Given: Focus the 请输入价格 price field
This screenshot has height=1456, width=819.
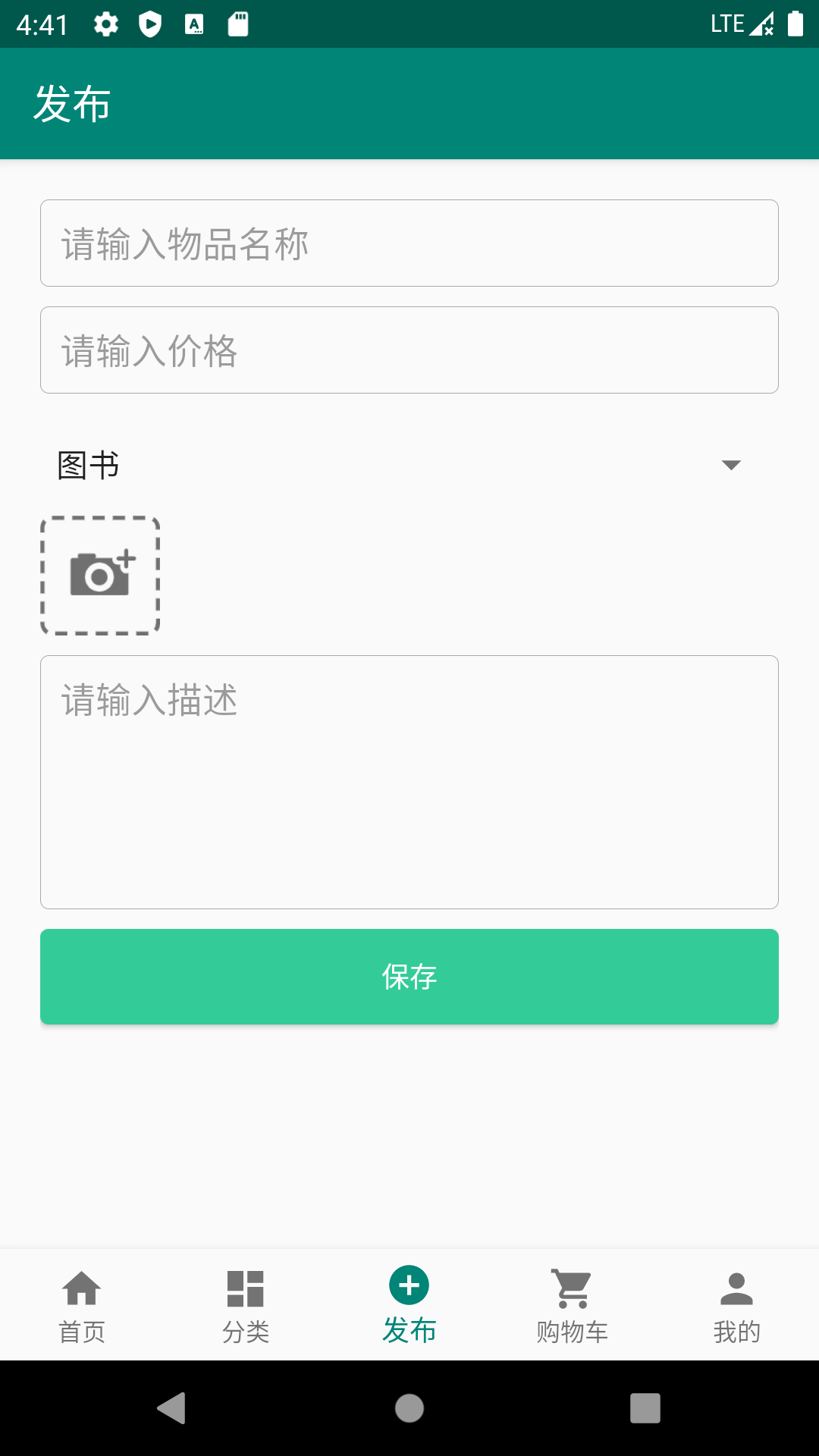Looking at the screenshot, I should click(x=409, y=350).
